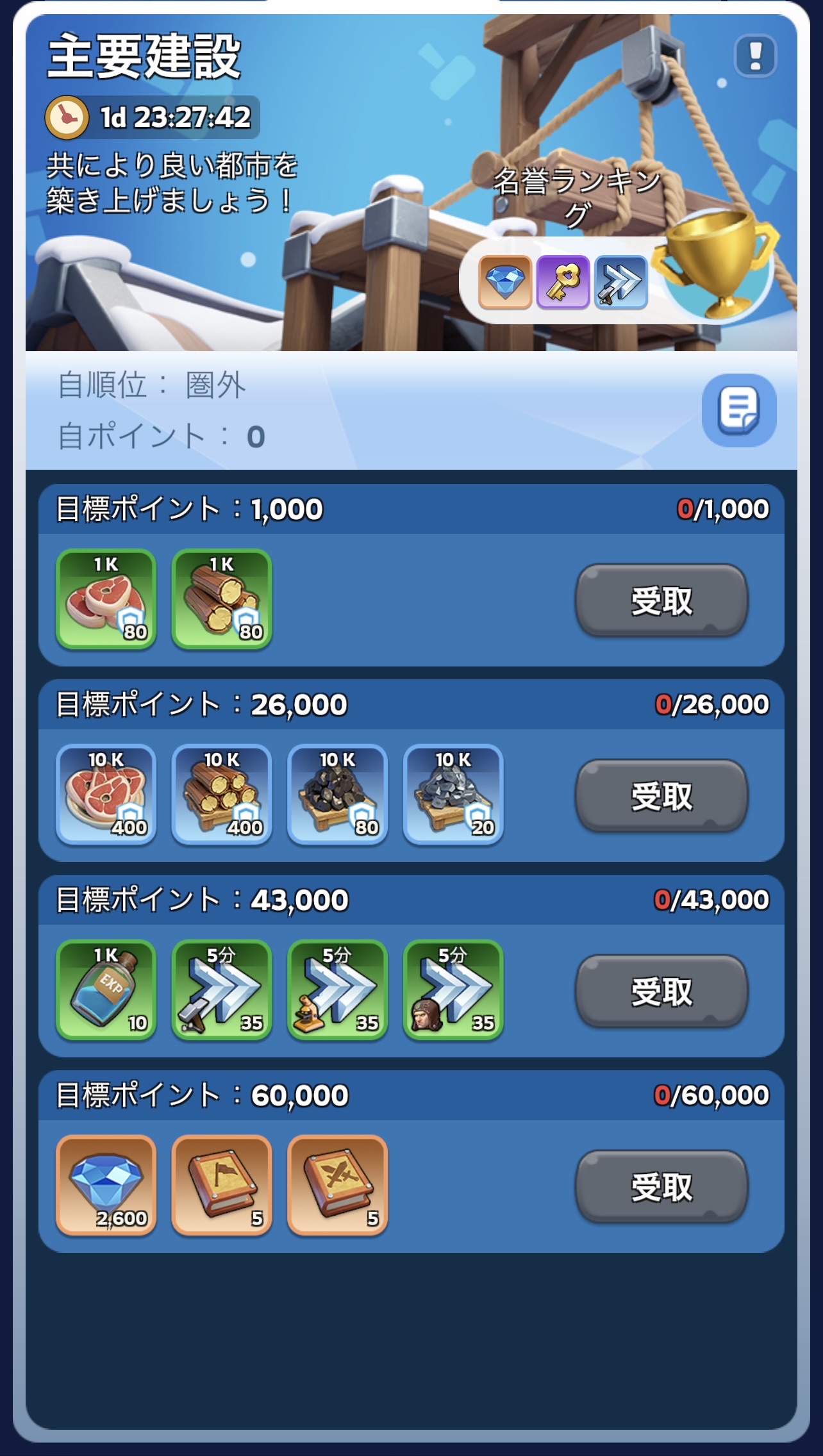823x1456 pixels.
Task: Claim the 26,000 point reward
Action: tap(661, 796)
